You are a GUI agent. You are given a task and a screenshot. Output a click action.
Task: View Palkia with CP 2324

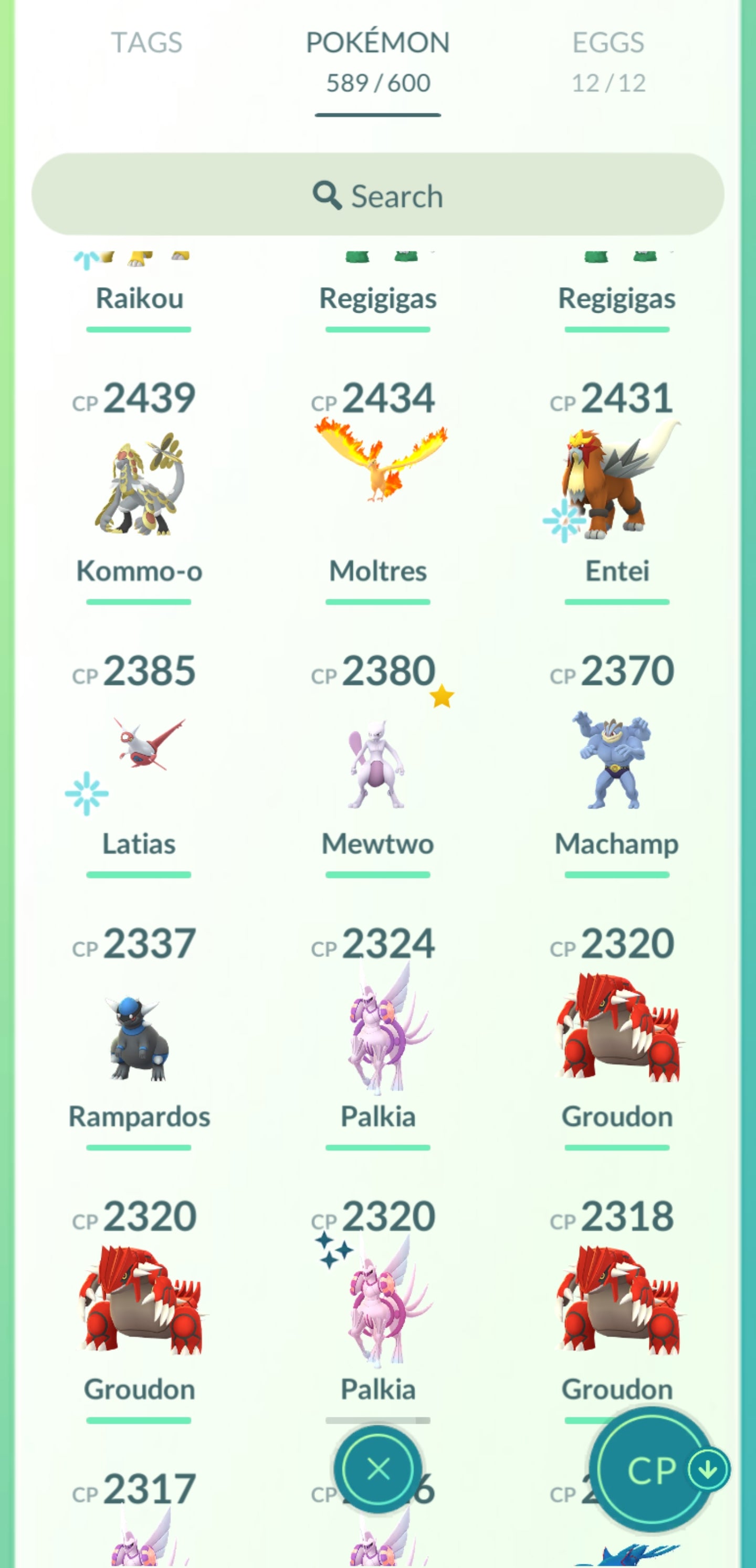point(379,1035)
